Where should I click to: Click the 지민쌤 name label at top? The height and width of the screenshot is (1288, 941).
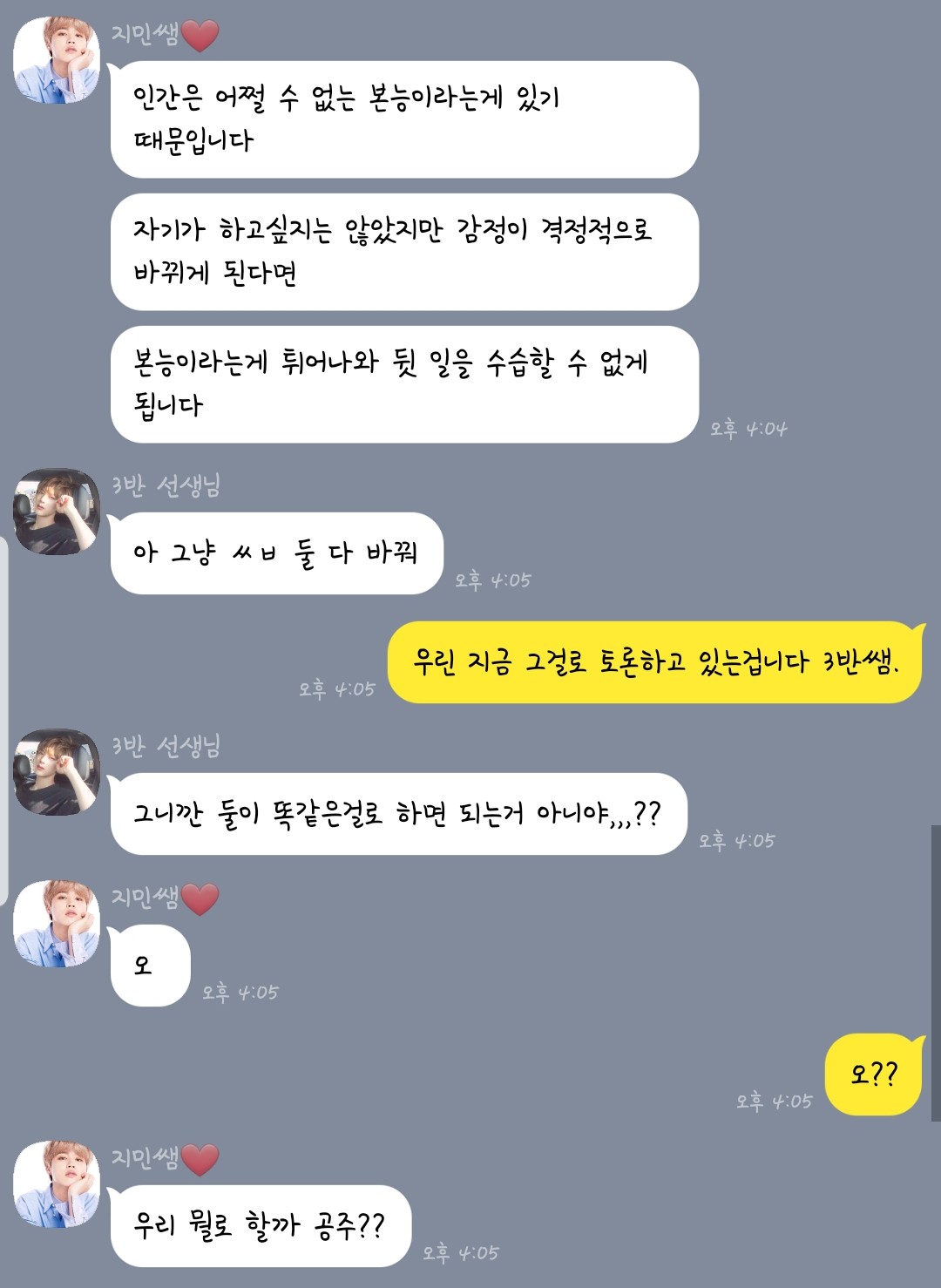[x=150, y=24]
